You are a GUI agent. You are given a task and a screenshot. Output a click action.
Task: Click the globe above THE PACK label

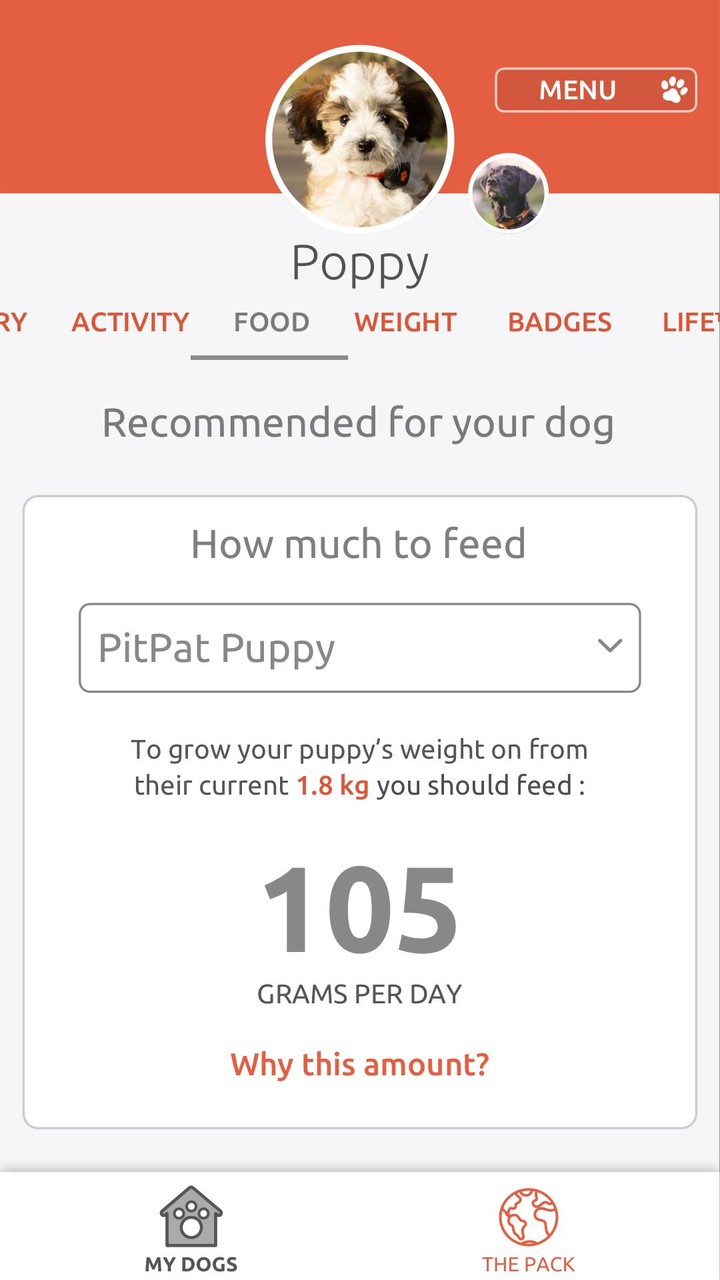(x=529, y=1213)
